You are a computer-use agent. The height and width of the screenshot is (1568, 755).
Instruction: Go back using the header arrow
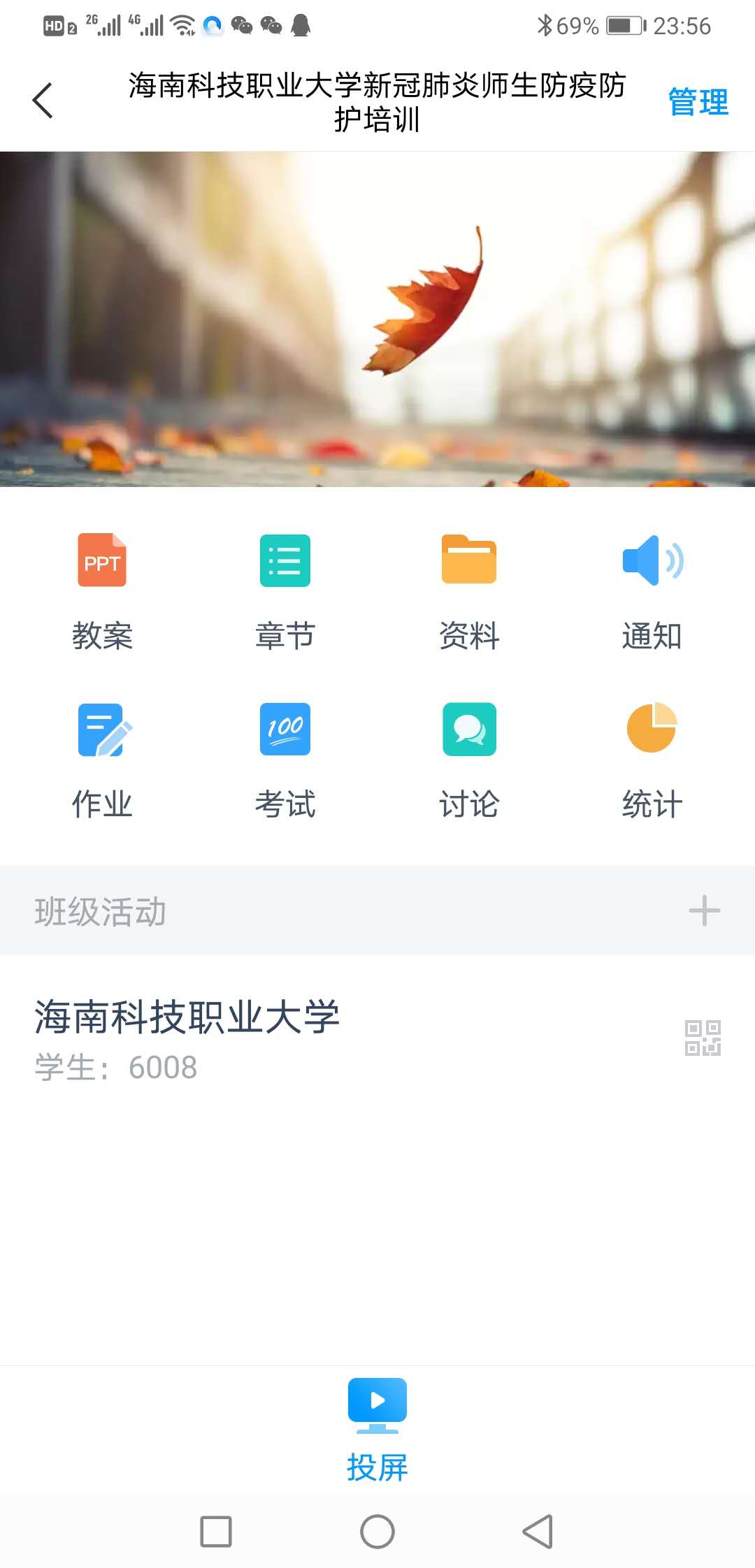[43, 101]
